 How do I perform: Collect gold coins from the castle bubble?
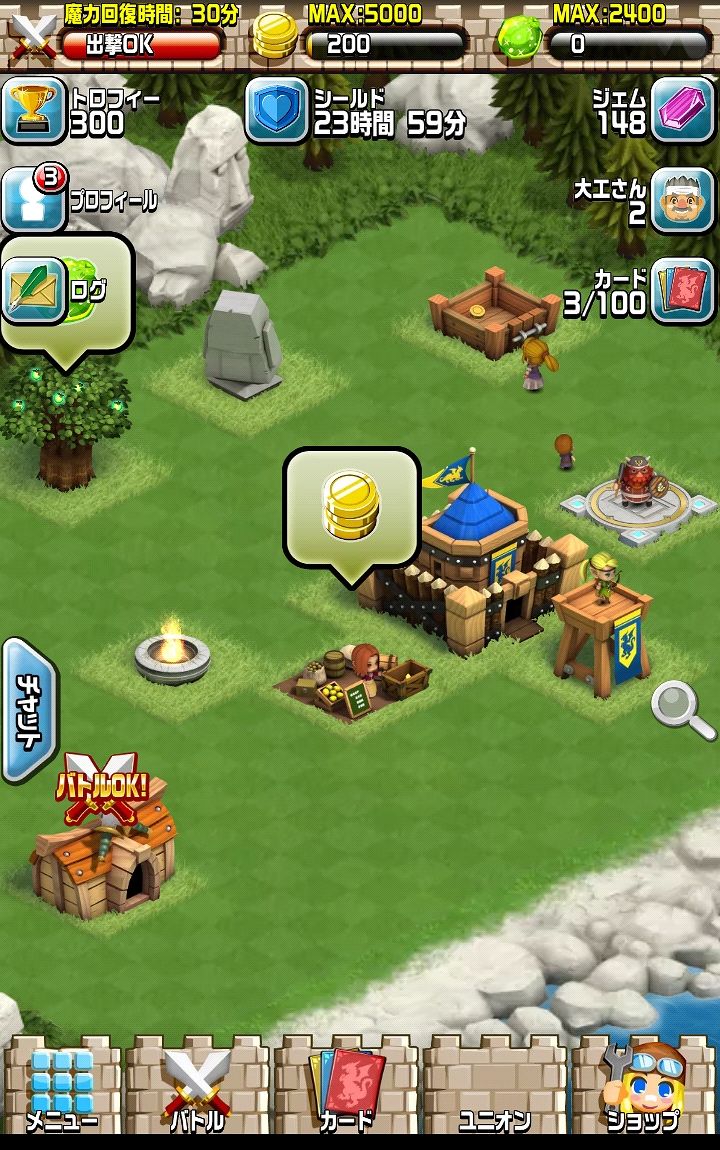pos(351,508)
